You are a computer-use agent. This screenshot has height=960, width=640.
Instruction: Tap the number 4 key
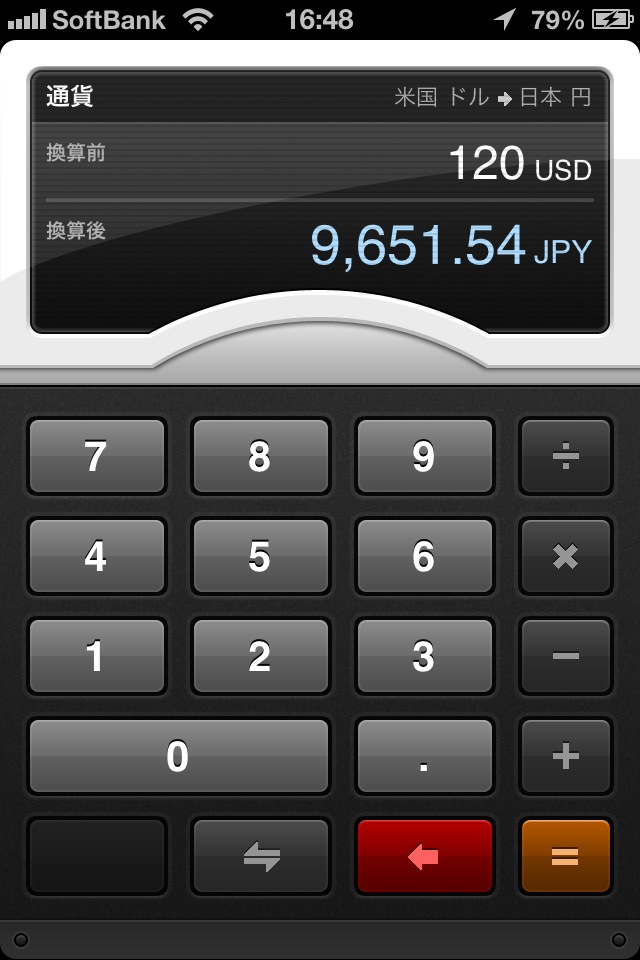click(96, 556)
